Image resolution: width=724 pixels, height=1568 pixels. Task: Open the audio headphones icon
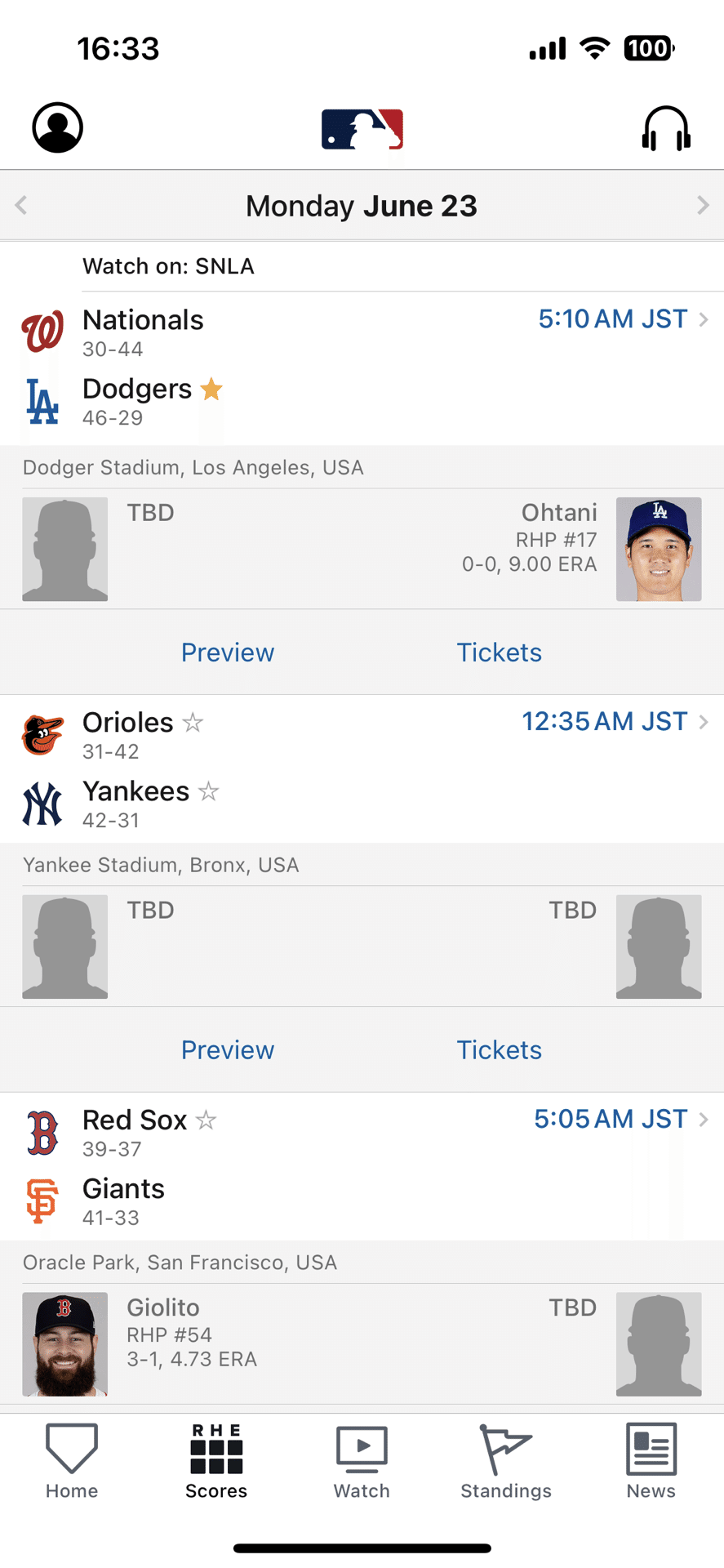click(666, 129)
